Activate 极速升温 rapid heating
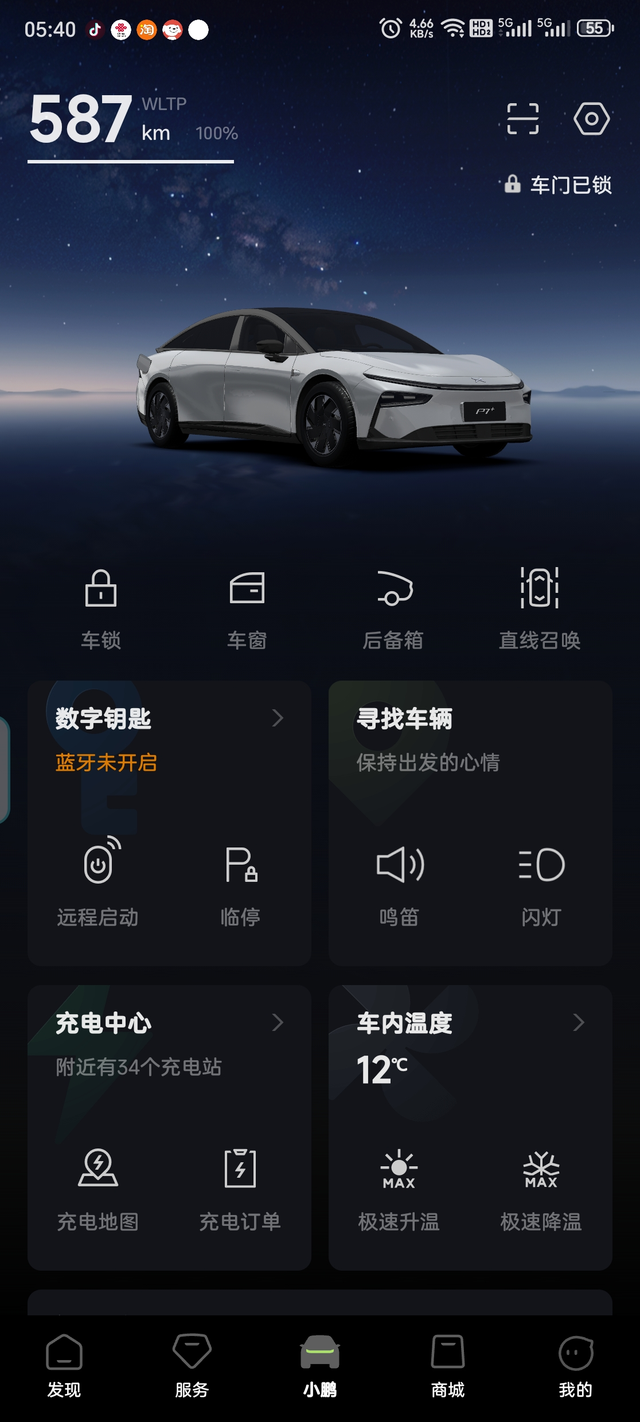The width and height of the screenshot is (640, 1422). point(399,1185)
